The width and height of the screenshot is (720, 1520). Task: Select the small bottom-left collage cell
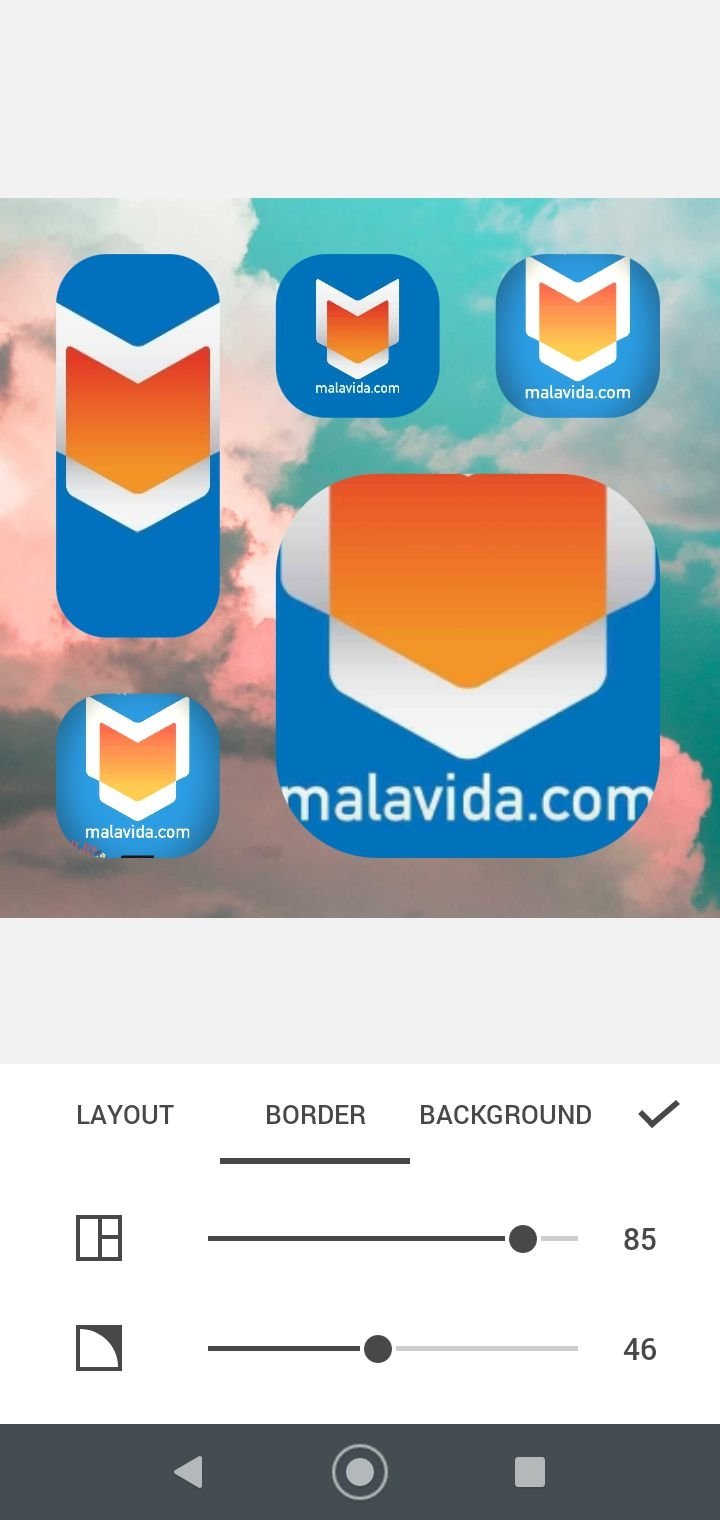[138, 775]
